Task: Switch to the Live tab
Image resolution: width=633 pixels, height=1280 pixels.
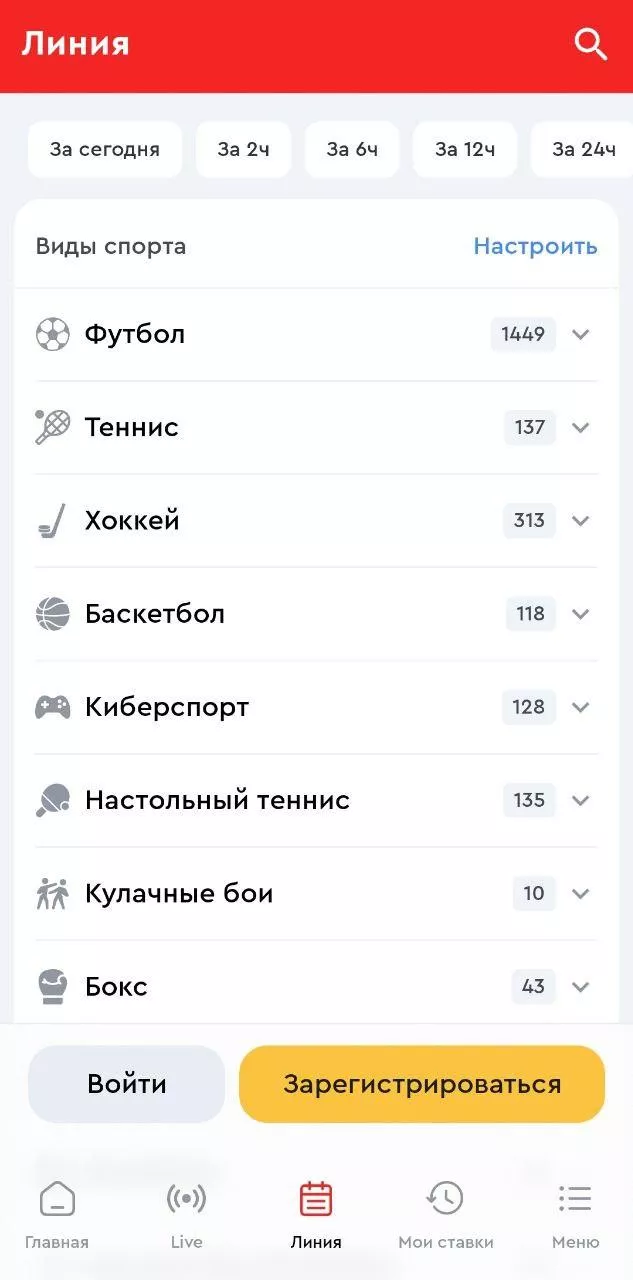Action: pyautogui.click(x=186, y=1215)
